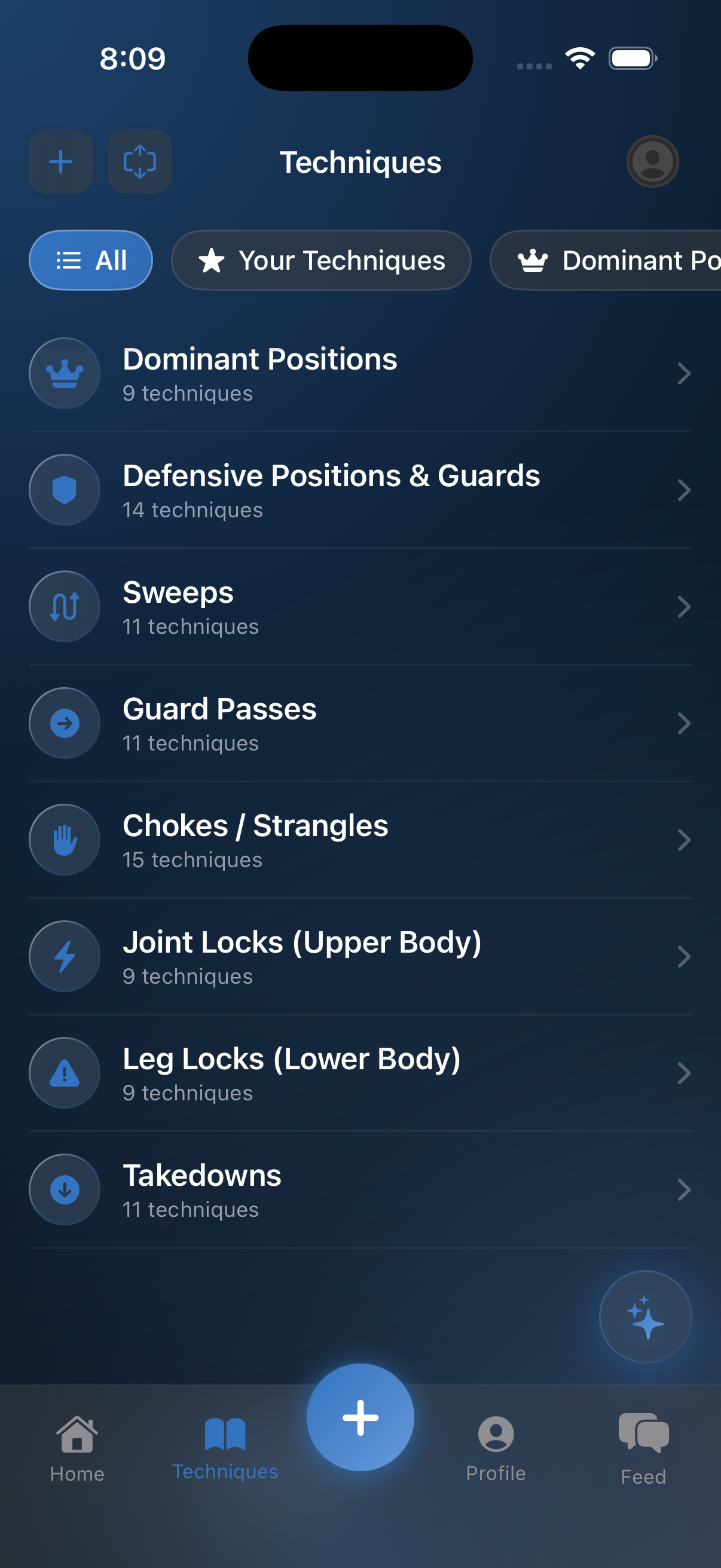Tap the Chokes / Strangles hand icon
This screenshot has height=1568, width=721.
pyautogui.click(x=64, y=840)
